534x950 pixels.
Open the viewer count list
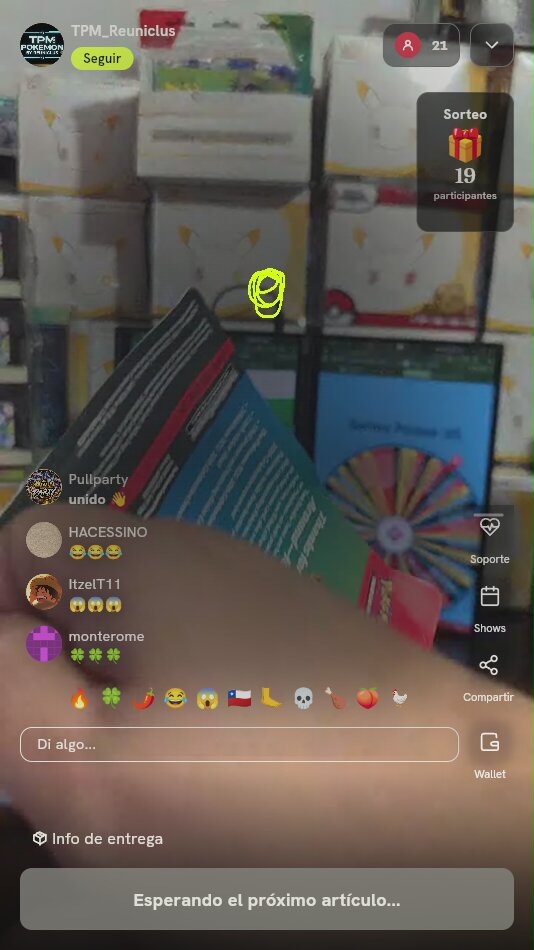coord(421,45)
